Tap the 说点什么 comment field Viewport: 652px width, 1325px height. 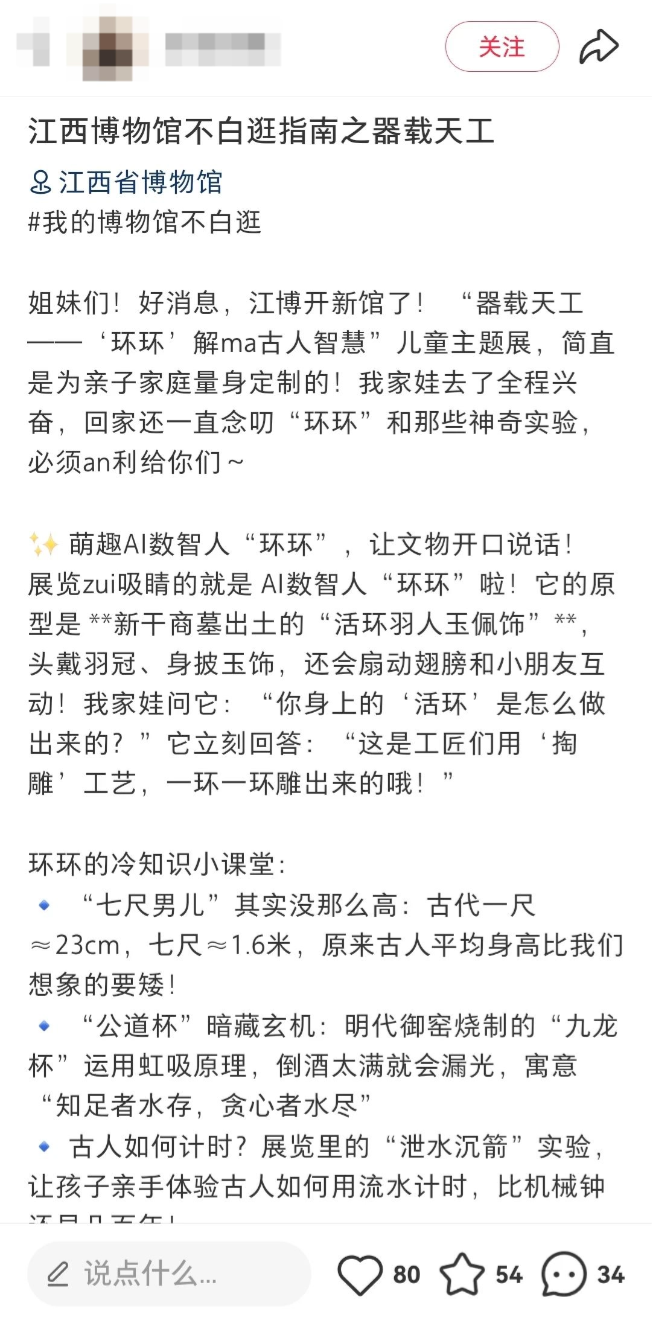[x=168, y=1273]
